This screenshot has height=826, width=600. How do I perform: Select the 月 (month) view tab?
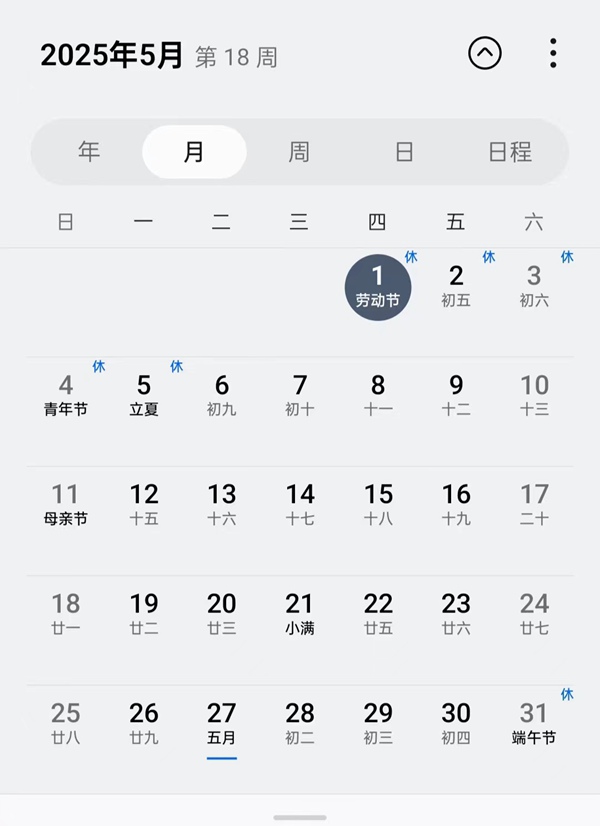click(x=194, y=152)
